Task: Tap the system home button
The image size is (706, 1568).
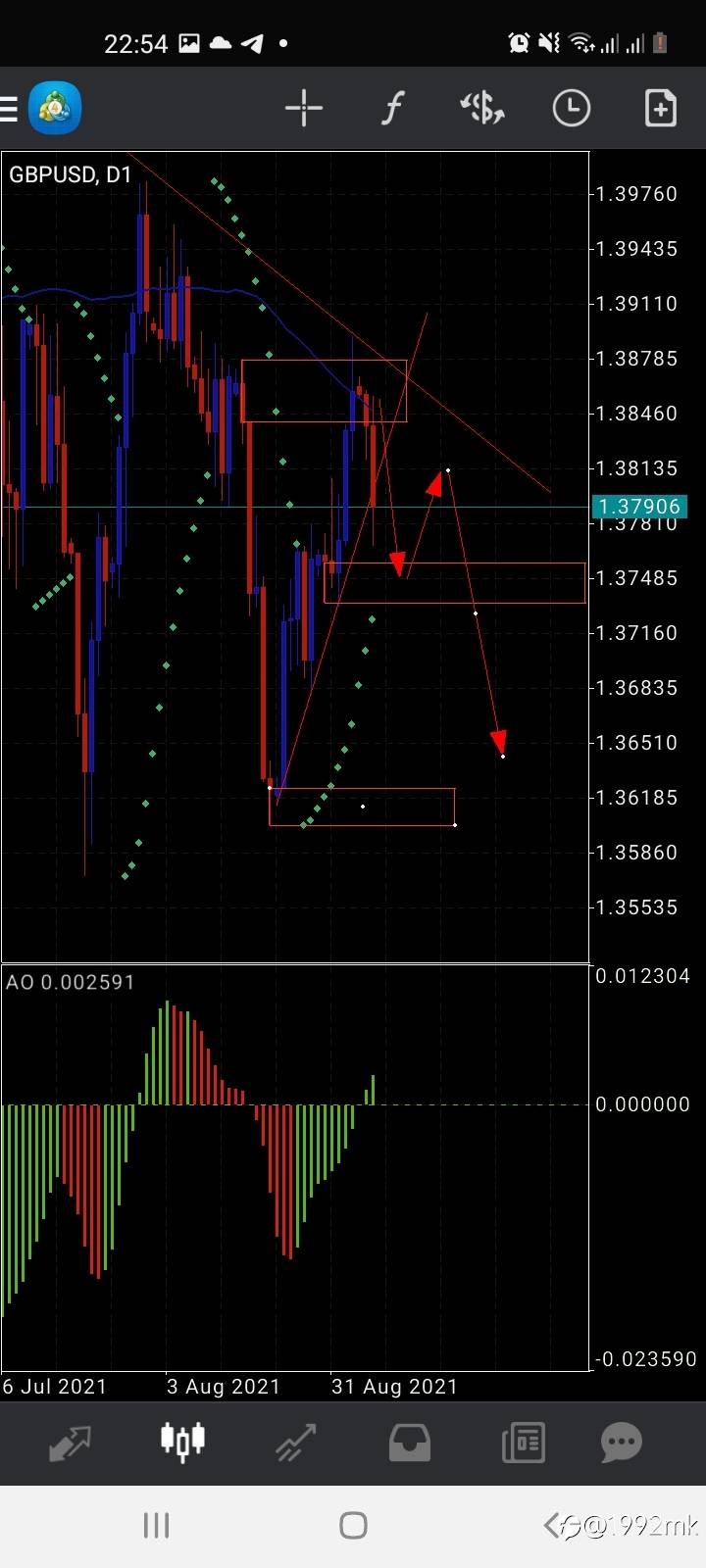Action: pos(353,1526)
